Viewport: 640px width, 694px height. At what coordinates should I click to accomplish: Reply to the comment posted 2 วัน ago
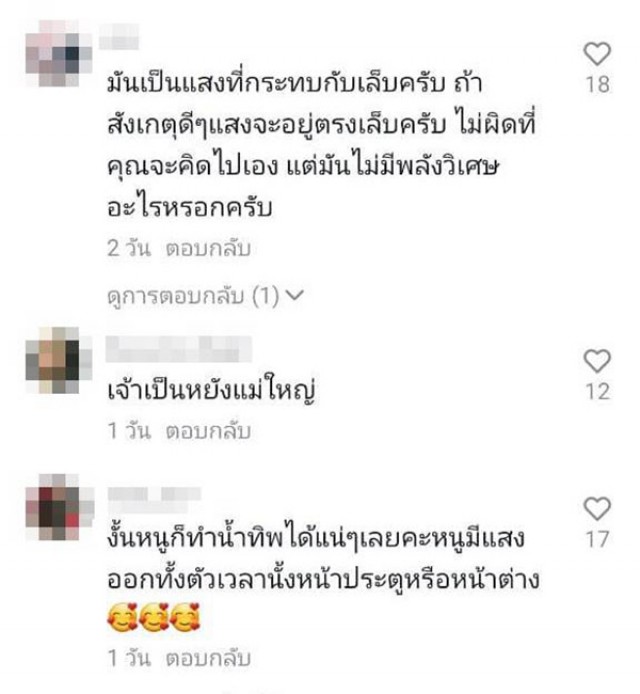pyautogui.click(x=210, y=249)
